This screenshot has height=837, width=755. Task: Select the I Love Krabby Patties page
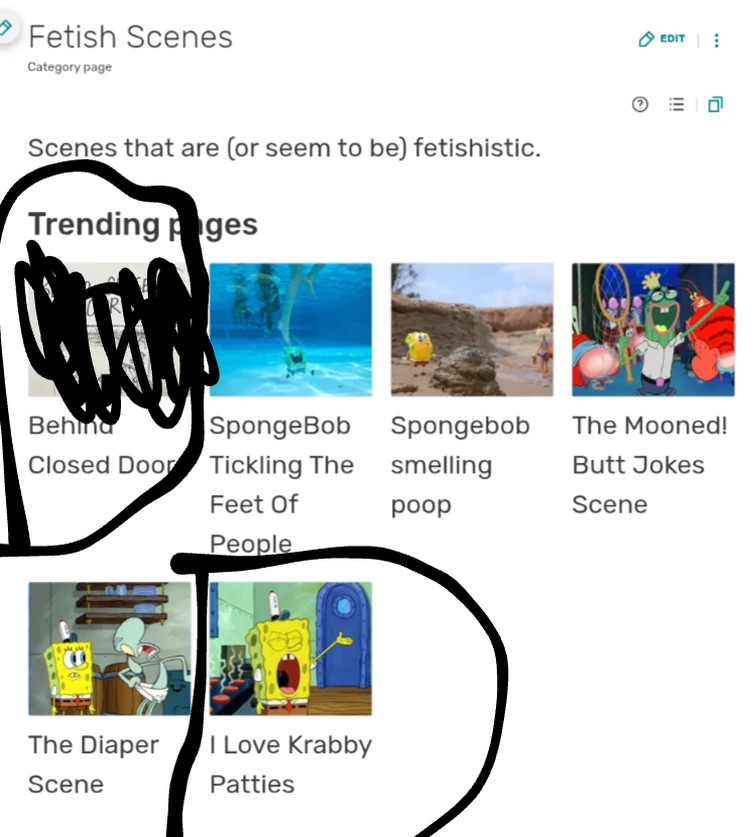[x=290, y=649]
